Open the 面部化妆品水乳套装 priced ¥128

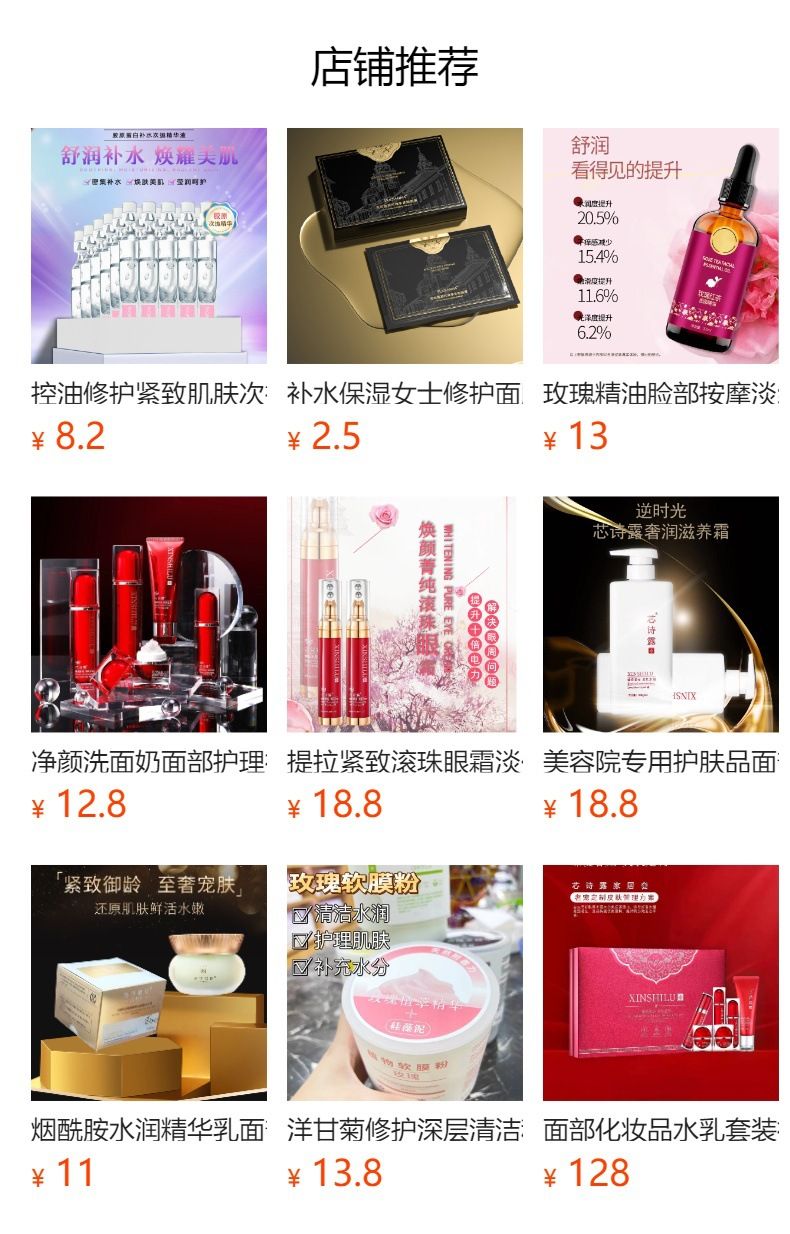[x=661, y=1028]
